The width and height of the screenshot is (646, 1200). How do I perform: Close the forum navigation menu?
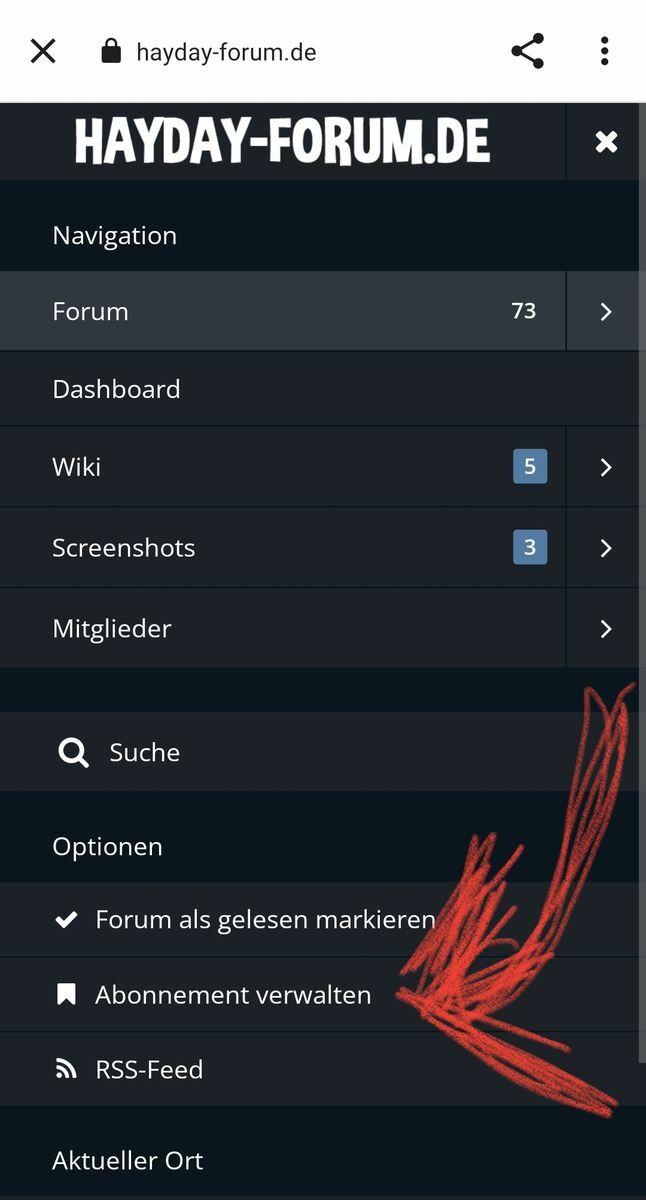pyautogui.click(x=606, y=142)
